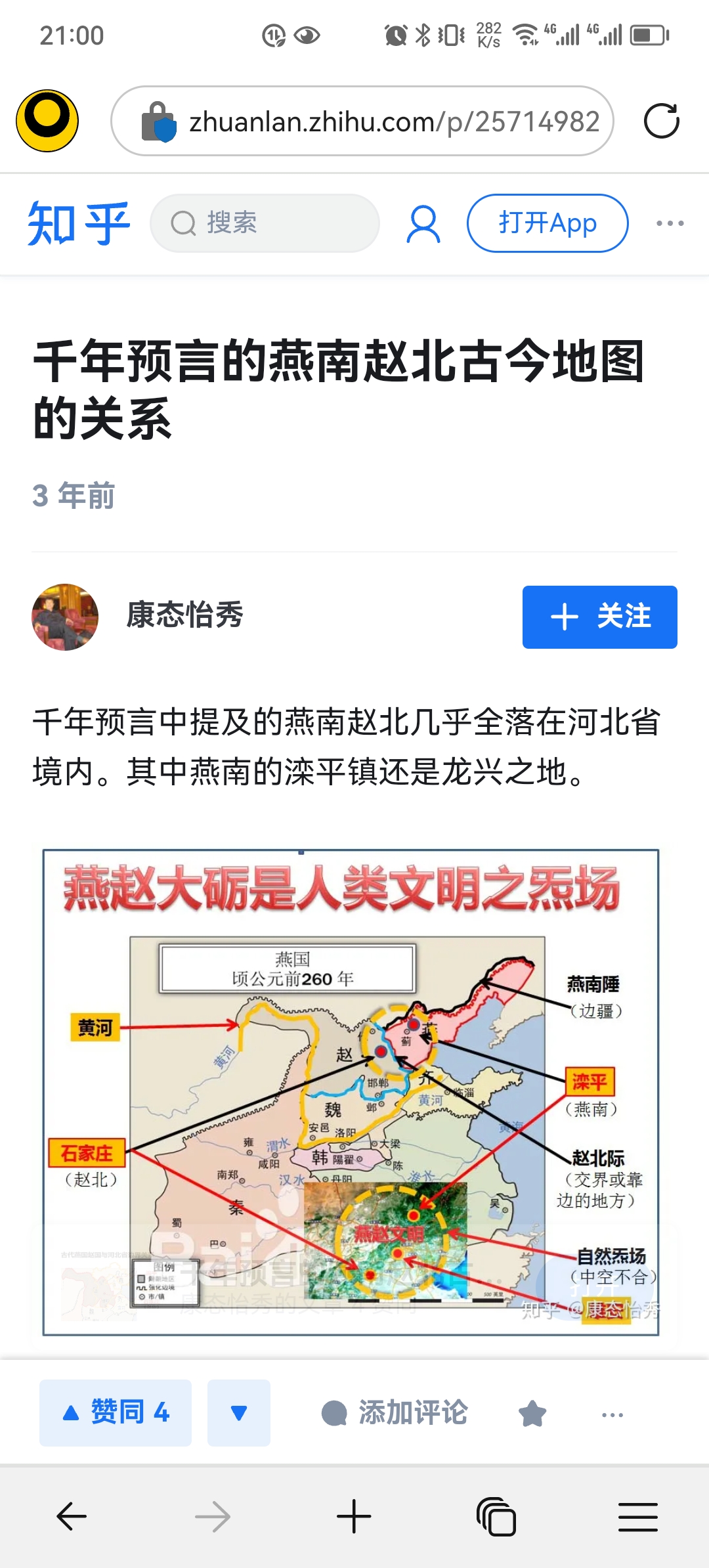Viewport: 709px width, 1568px height.
Task: View the open tabs switcher
Action: (x=496, y=1517)
